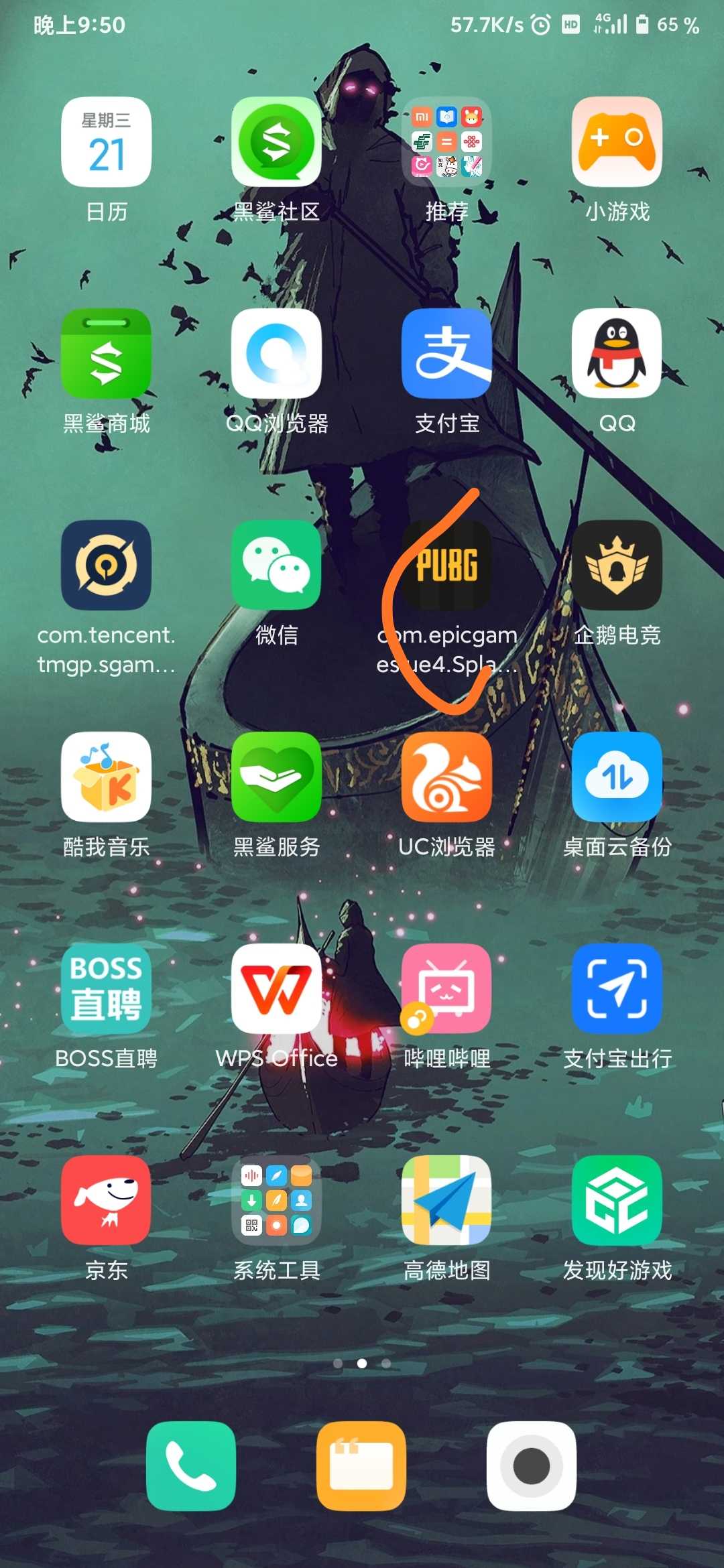Screen dimensions: 724x1568
Task: Open UC浏览器
Action: (x=446, y=777)
